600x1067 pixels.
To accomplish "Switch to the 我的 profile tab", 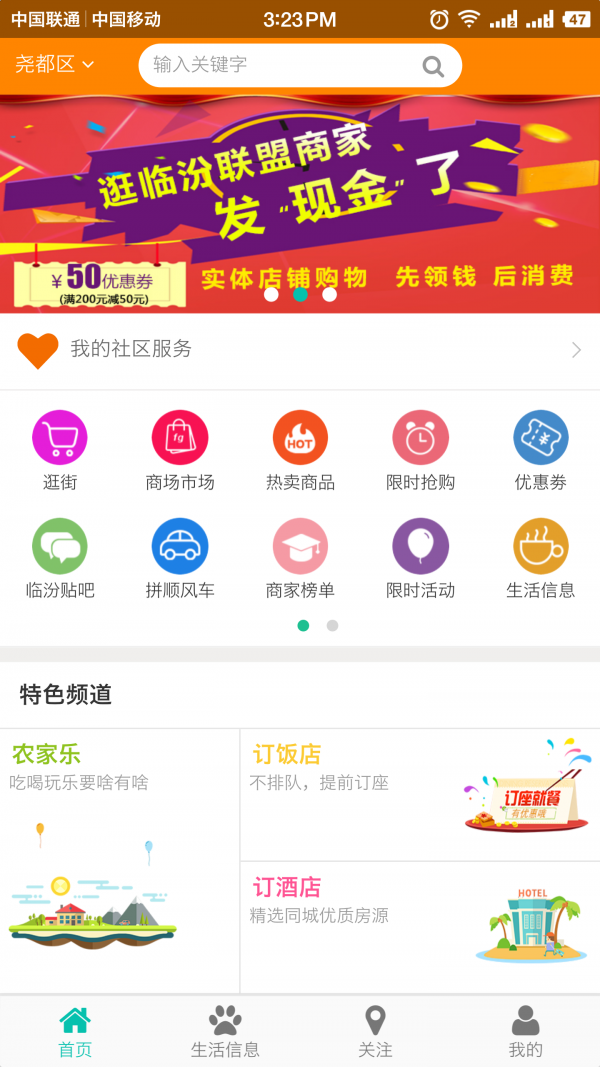I will click(x=525, y=1032).
